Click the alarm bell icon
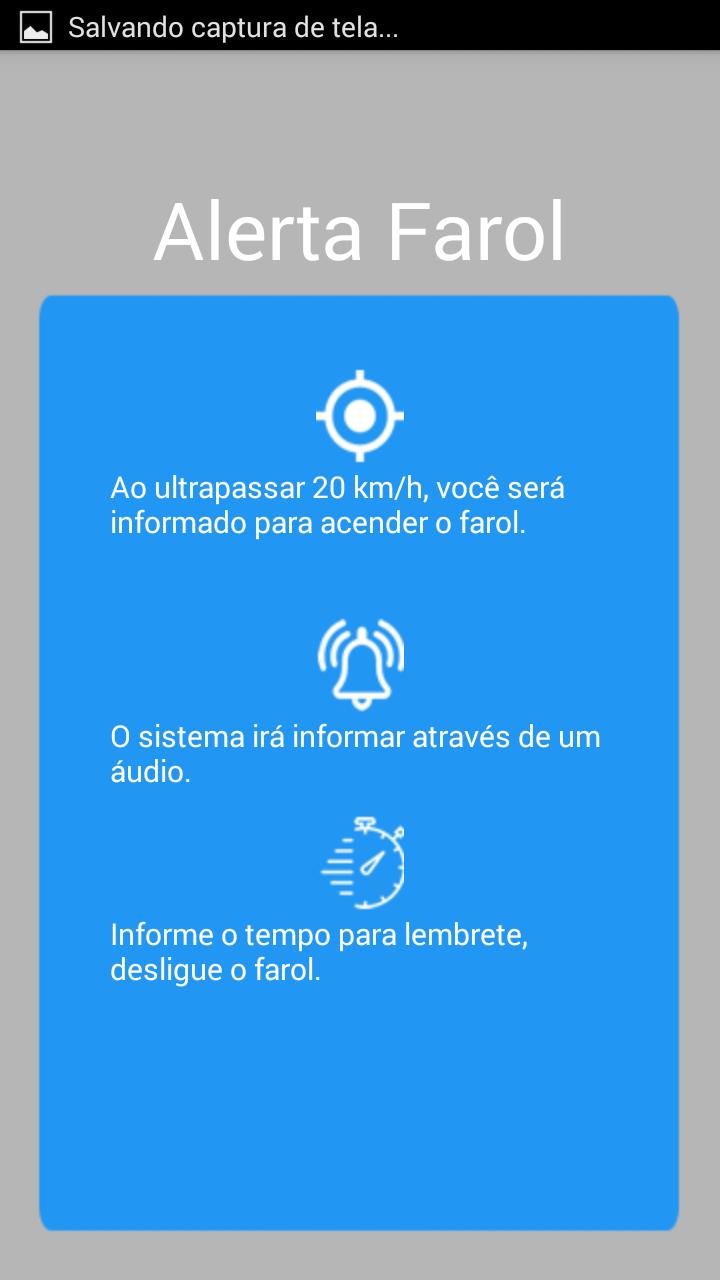Image resolution: width=720 pixels, height=1280 pixels. [x=360, y=663]
